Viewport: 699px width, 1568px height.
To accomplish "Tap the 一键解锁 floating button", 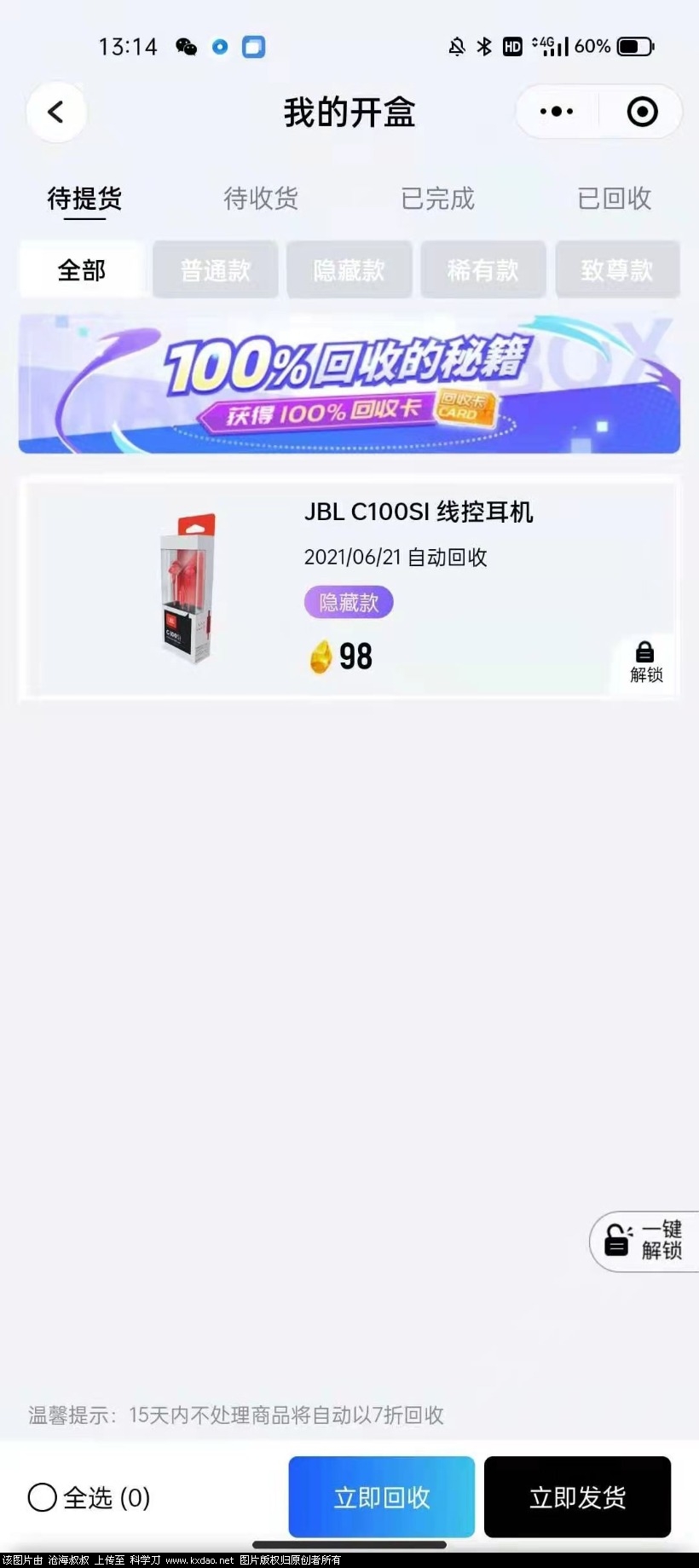I will [x=645, y=1241].
